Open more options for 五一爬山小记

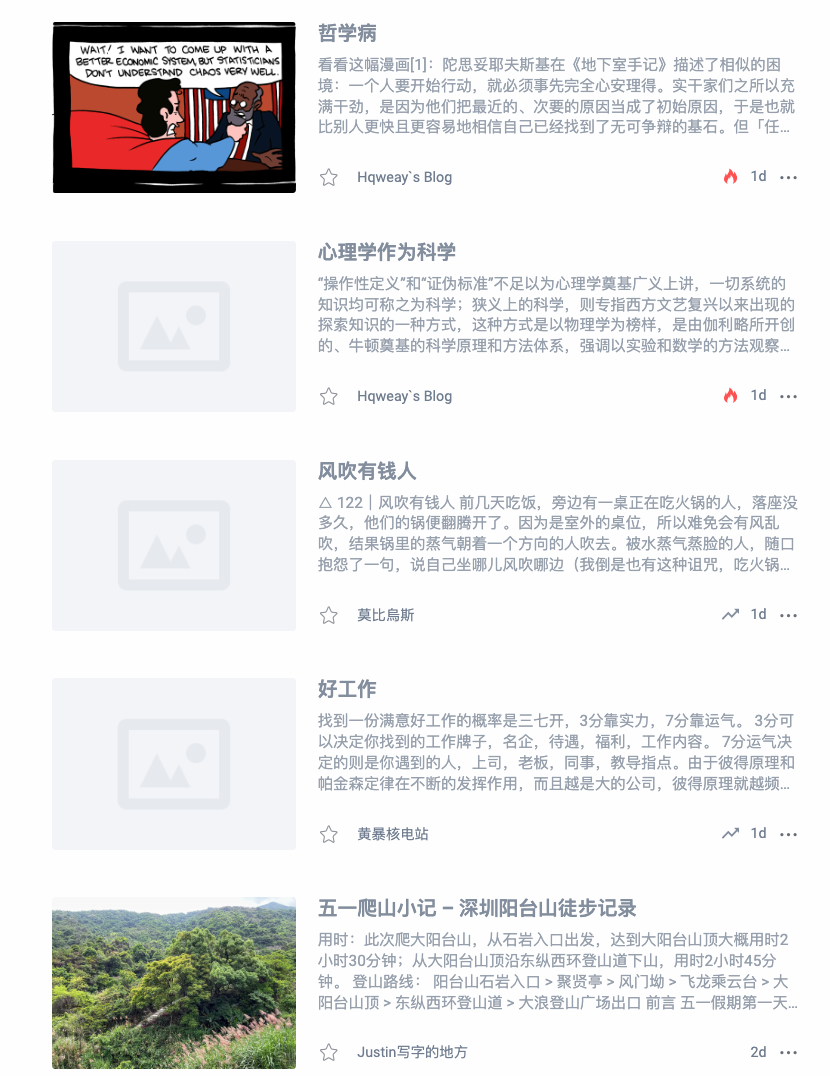[x=788, y=1052]
